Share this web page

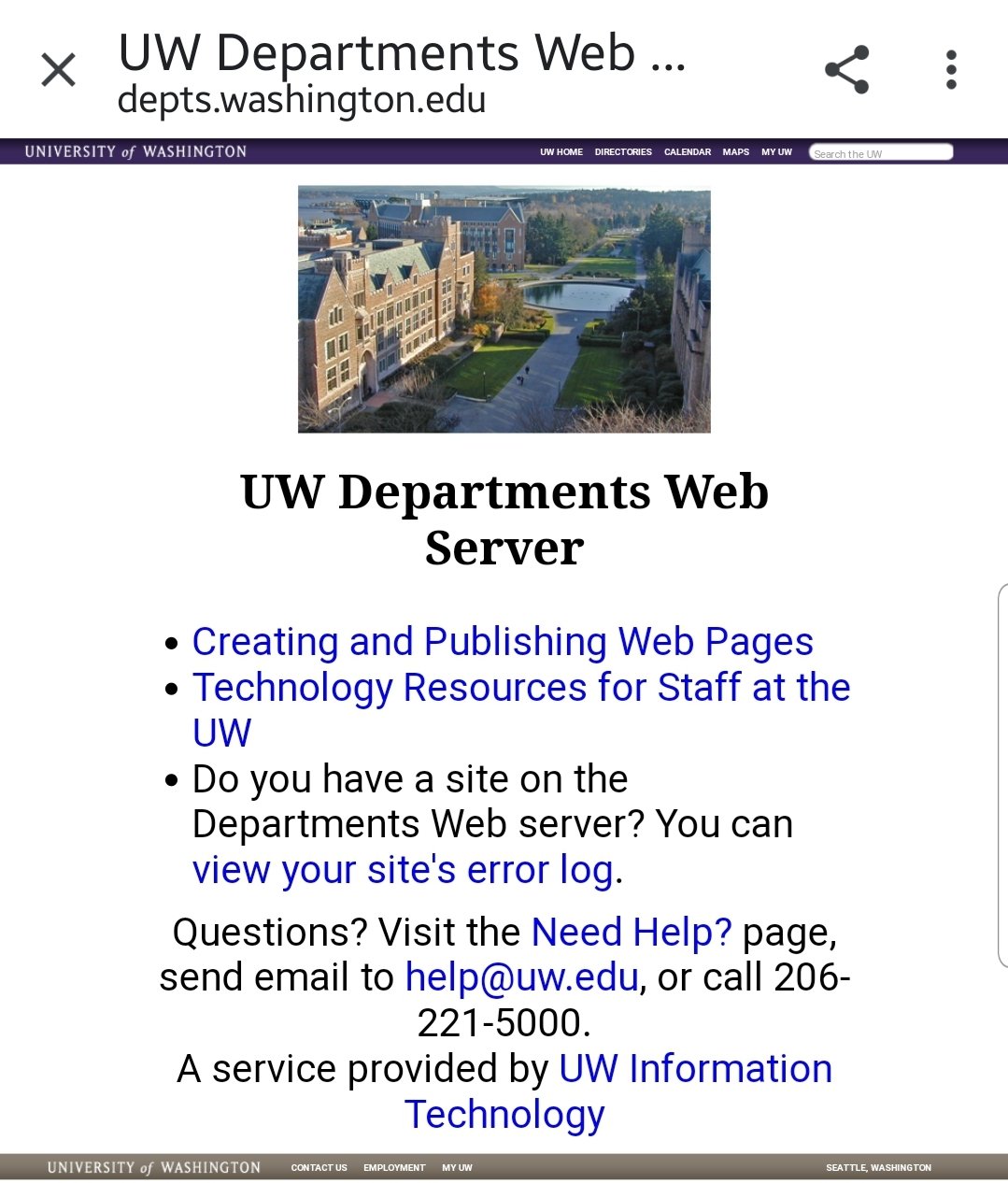click(846, 70)
